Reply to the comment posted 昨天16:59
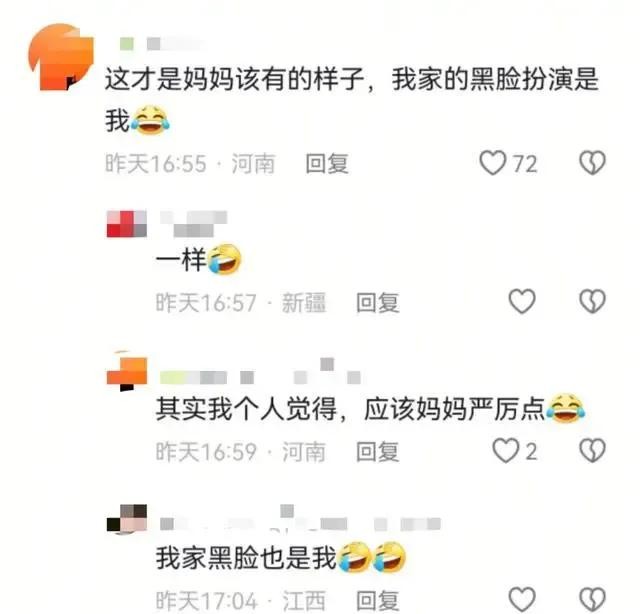The width and height of the screenshot is (640, 614). click(x=378, y=452)
